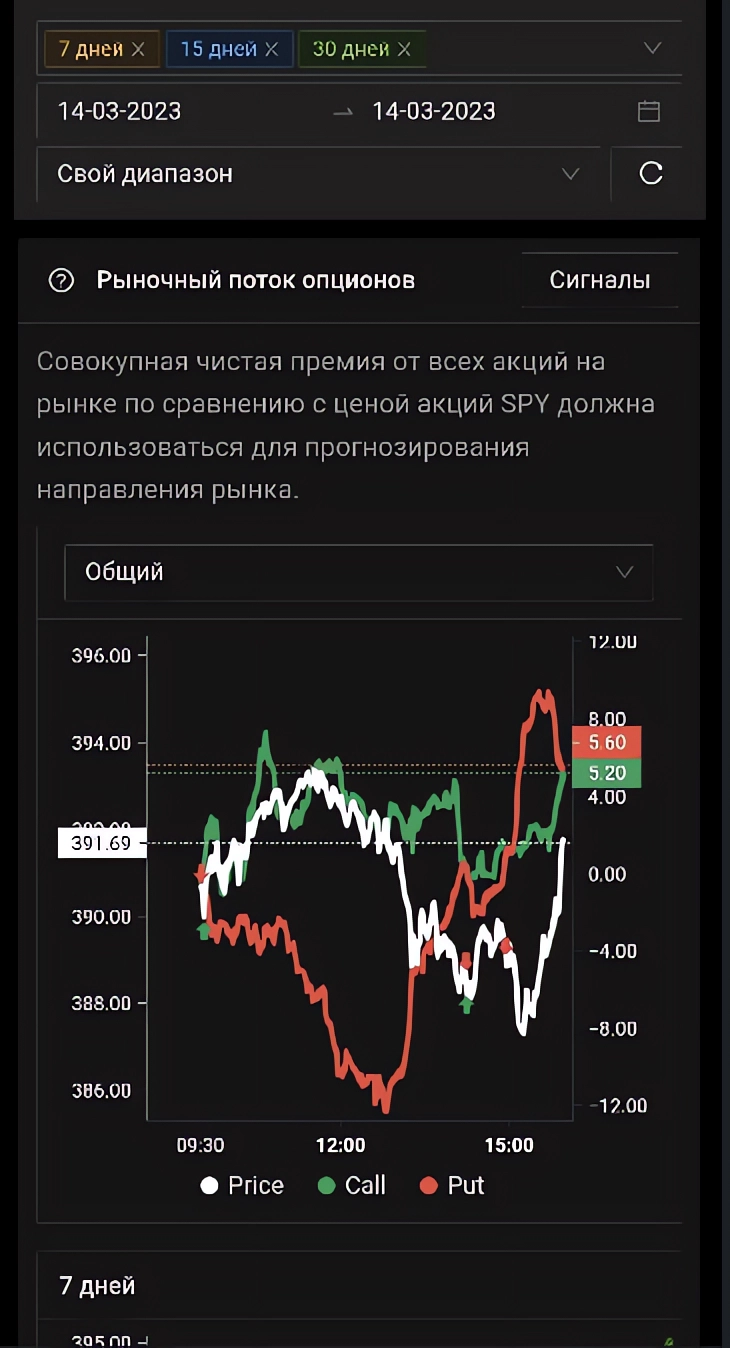Viewport: 730px width, 1348px height.
Task: Toggle the Call series in legend
Action: point(352,1186)
